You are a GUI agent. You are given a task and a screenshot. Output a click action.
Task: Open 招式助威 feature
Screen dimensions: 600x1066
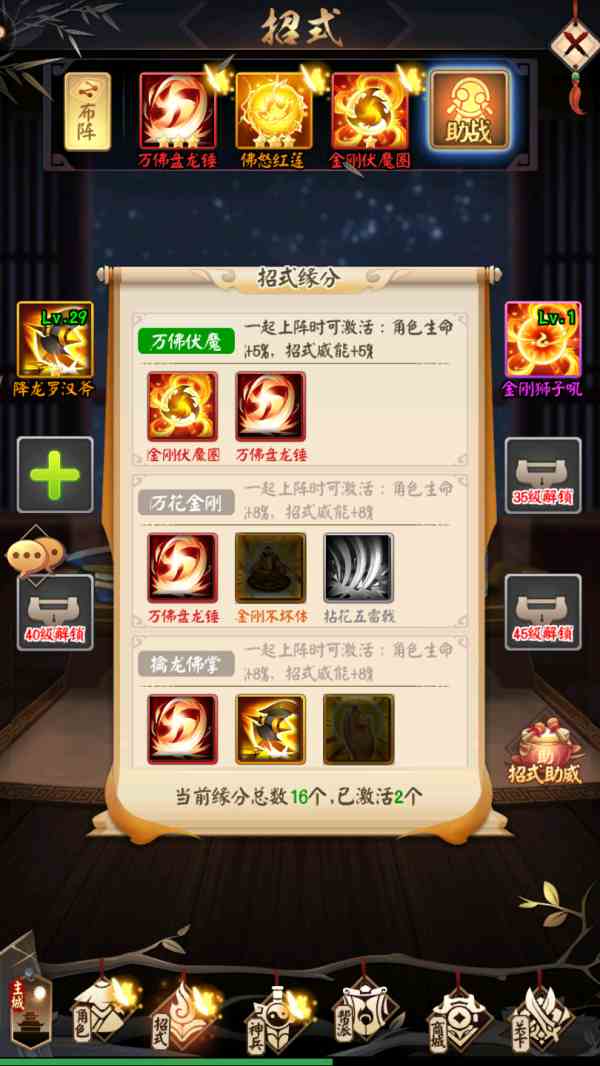point(543,750)
